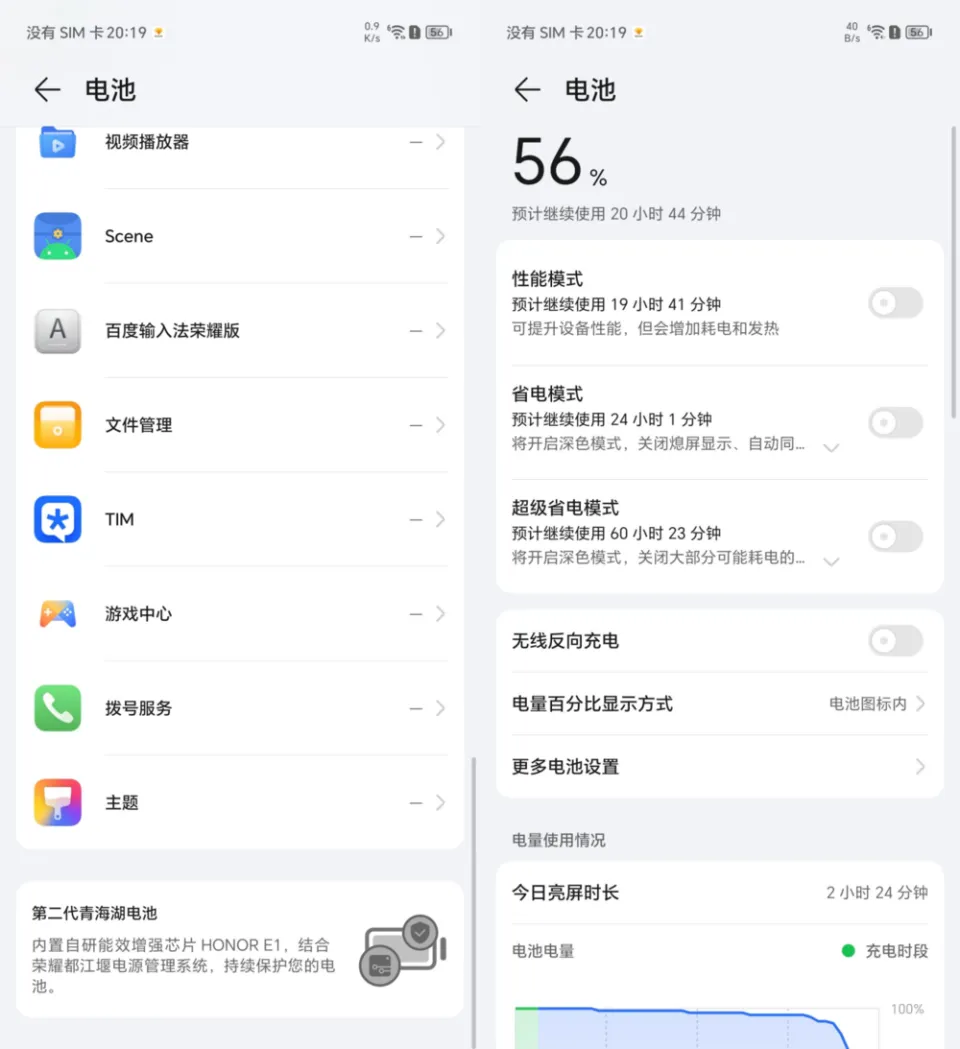Expand the 省电模式 description chevron

830,448
